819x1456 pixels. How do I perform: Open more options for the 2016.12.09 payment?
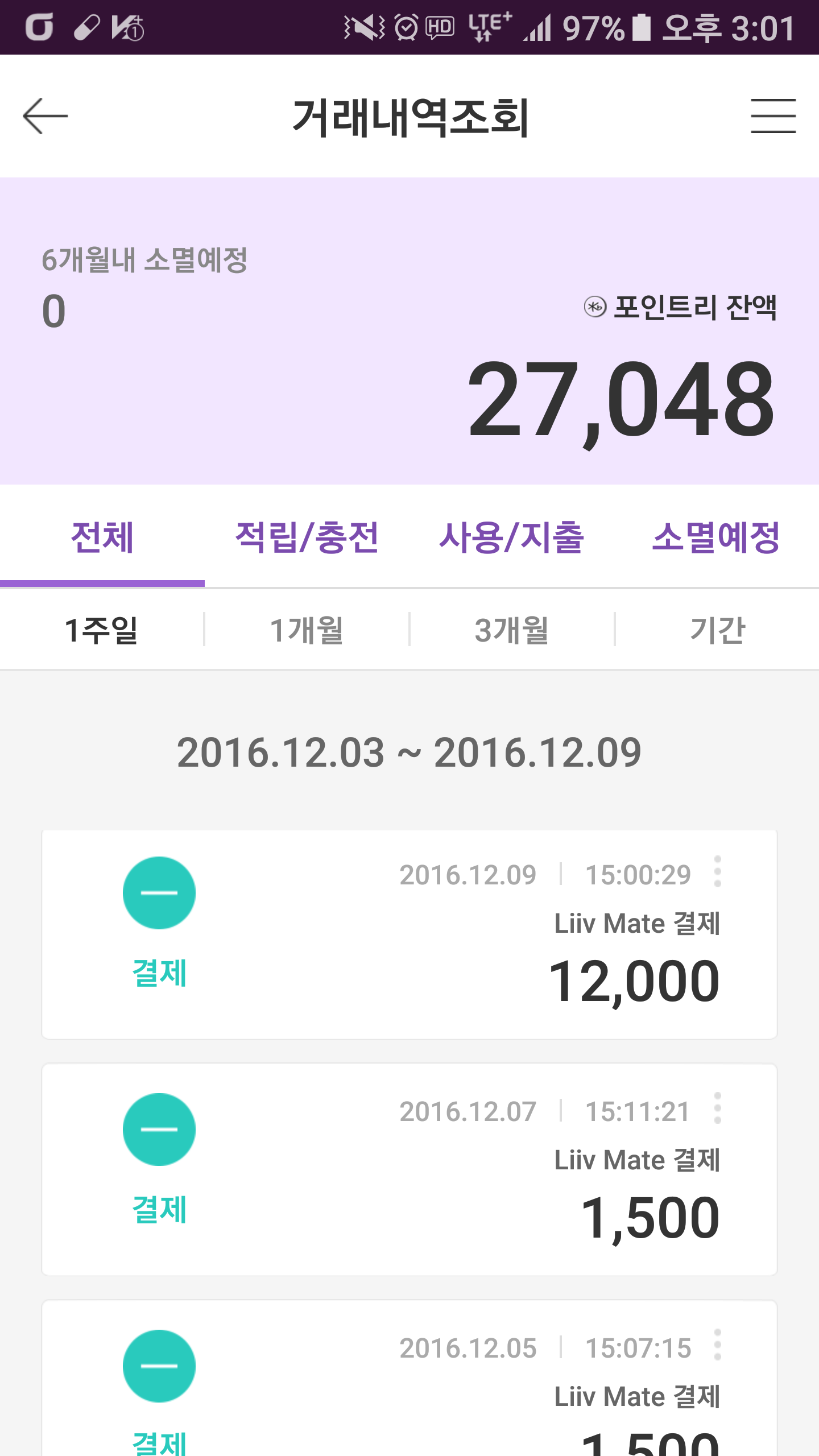coord(718,871)
